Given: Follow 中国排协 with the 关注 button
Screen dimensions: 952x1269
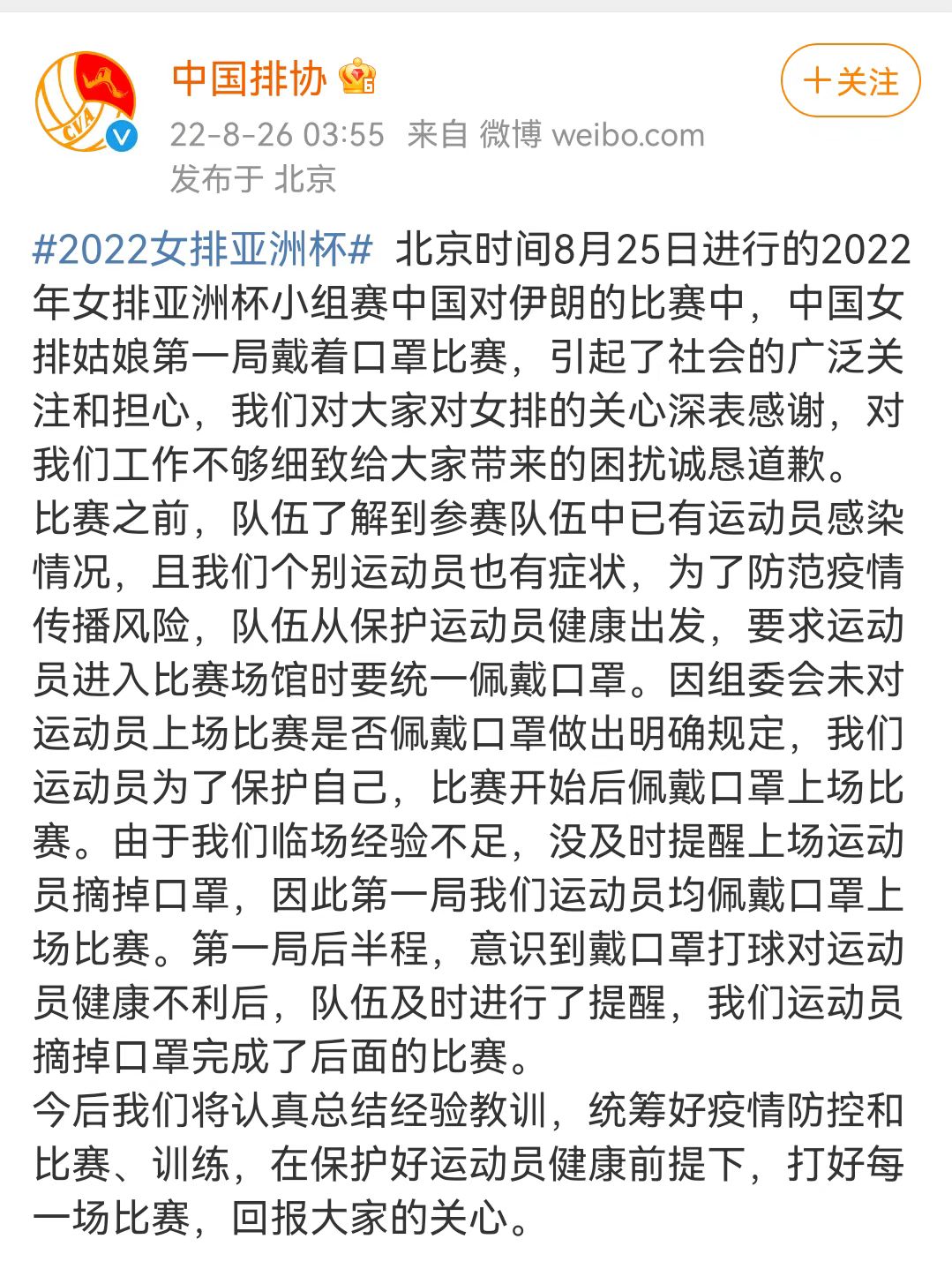Looking at the screenshot, I should point(850,81).
